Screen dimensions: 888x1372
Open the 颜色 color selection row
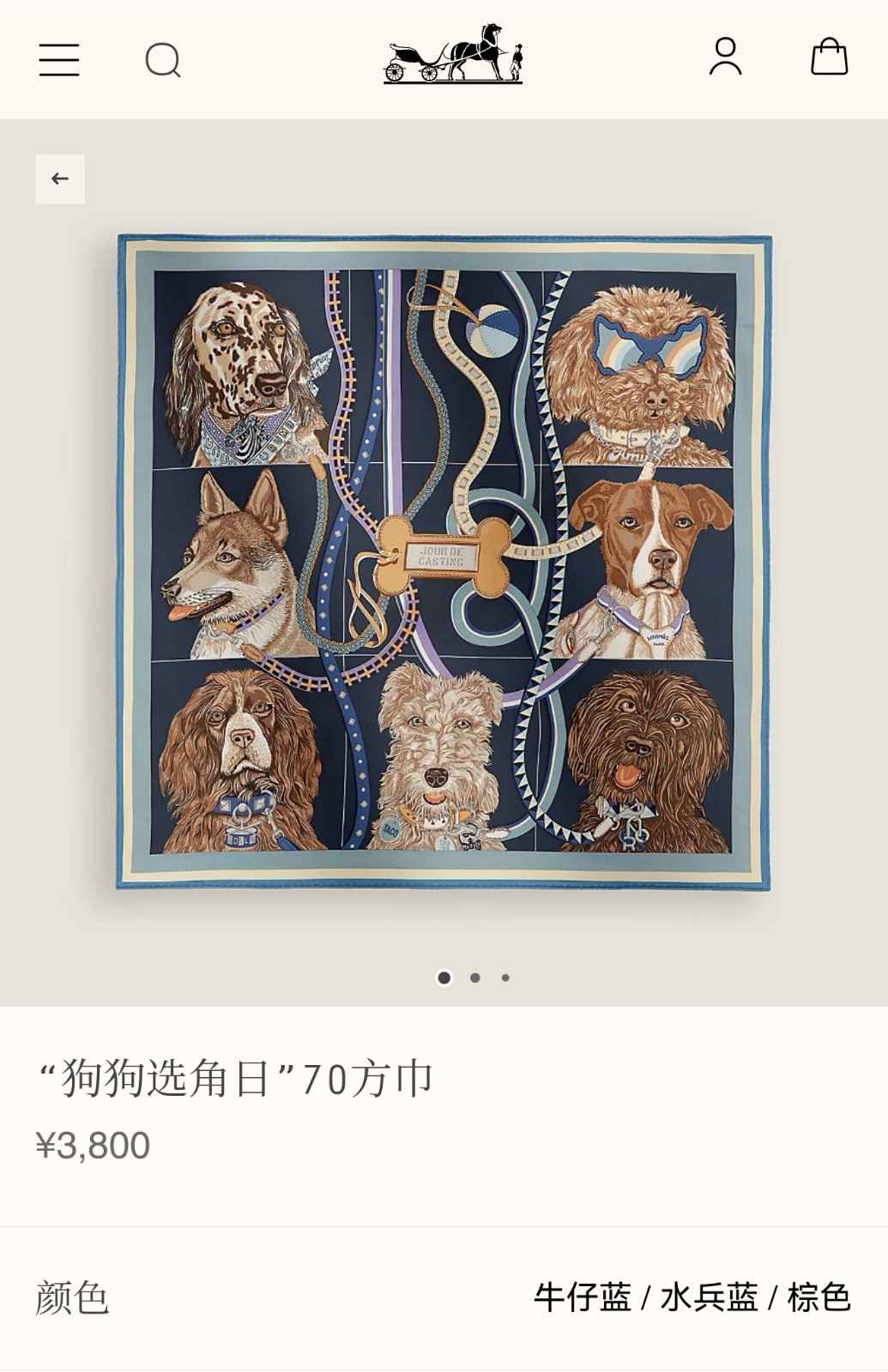(444, 1297)
